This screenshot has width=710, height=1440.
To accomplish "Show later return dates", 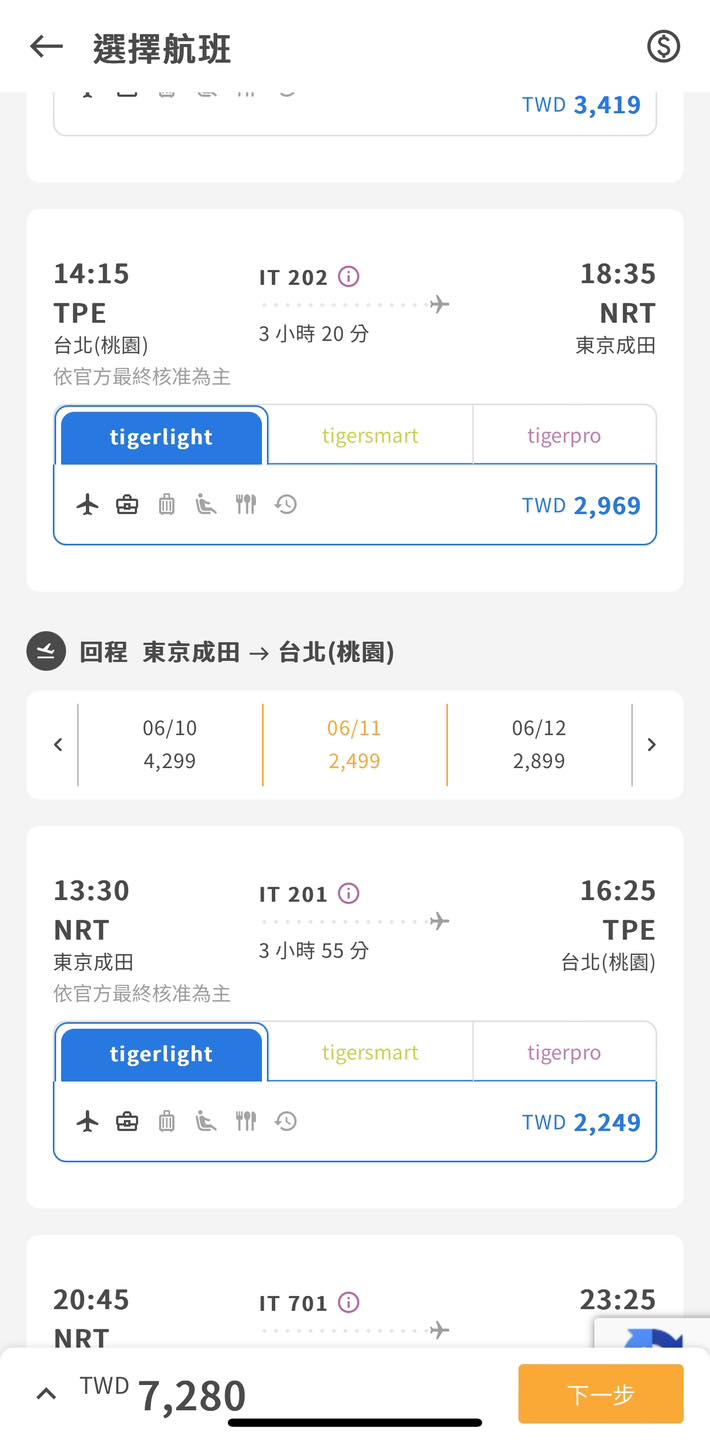I will 651,744.
